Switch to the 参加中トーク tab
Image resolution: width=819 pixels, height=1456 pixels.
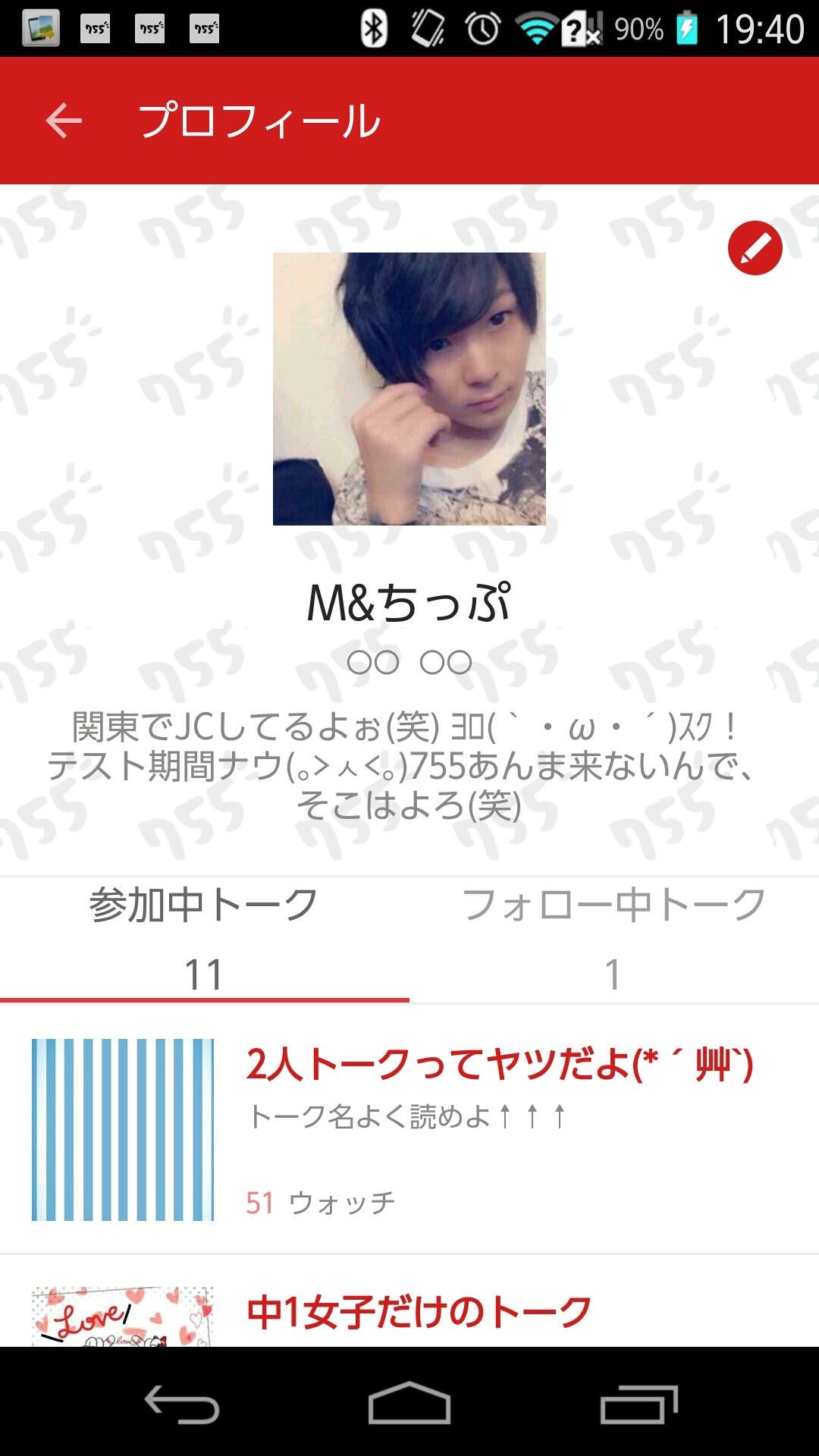(x=204, y=939)
